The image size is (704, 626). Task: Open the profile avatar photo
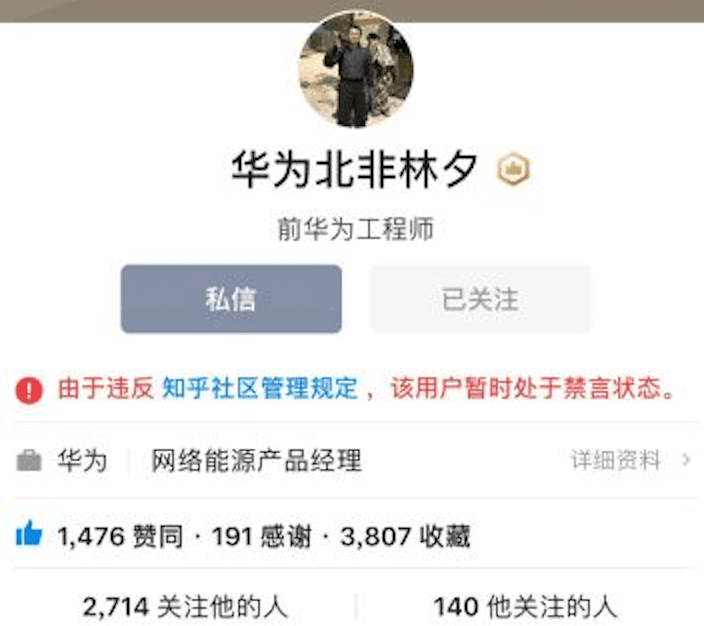(356, 70)
